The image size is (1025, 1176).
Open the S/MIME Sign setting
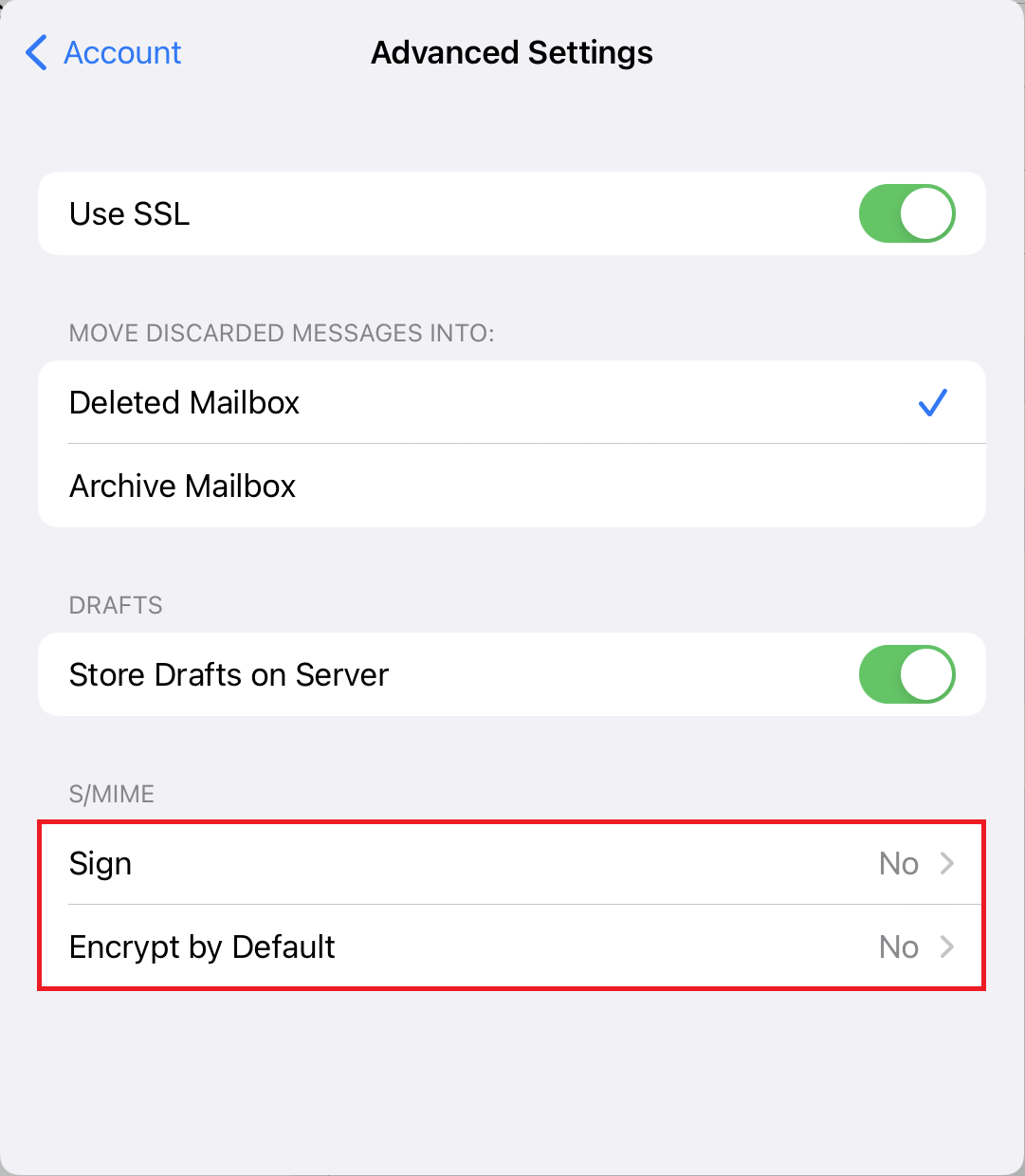click(x=512, y=863)
